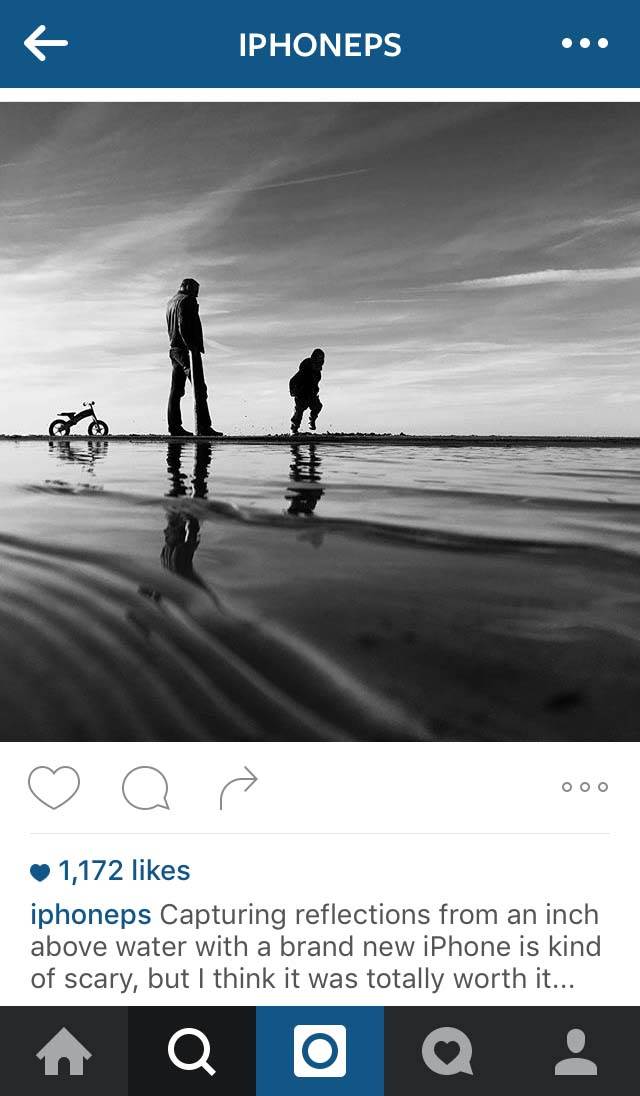Go back using the header arrow

pyautogui.click(x=45, y=43)
